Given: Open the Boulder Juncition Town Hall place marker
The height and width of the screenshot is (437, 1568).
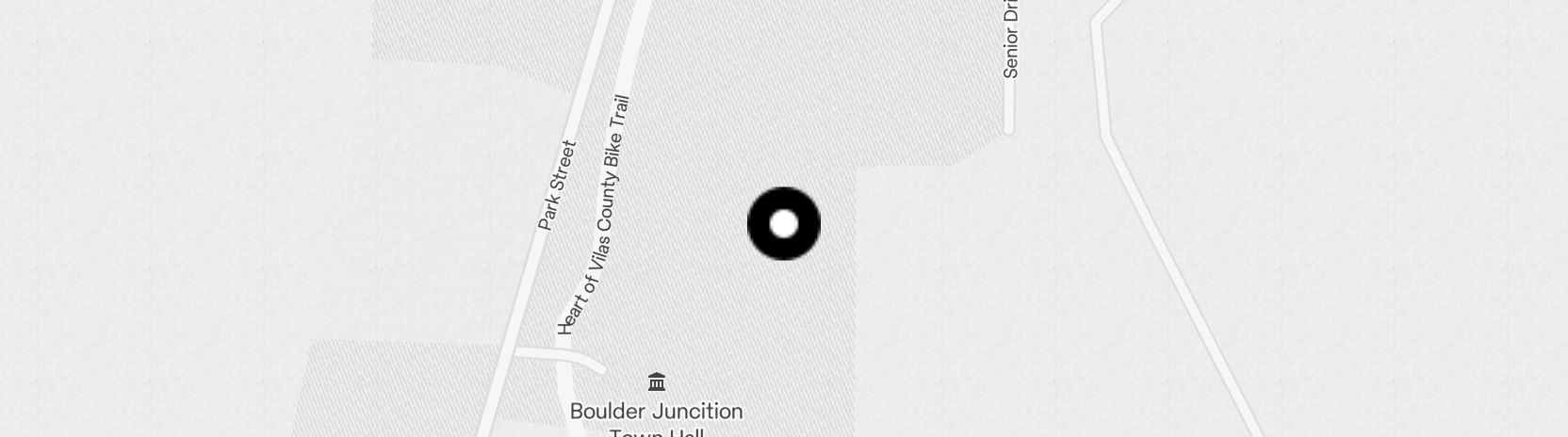Looking at the screenshot, I should pyautogui.click(x=657, y=382).
